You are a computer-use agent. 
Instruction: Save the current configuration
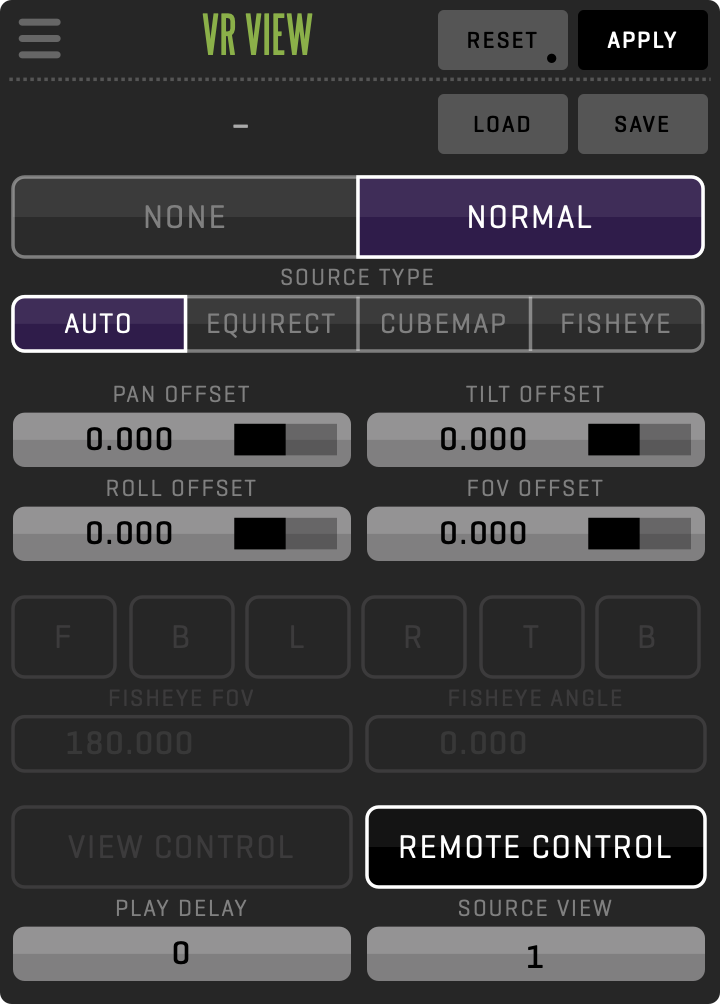pyautogui.click(x=642, y=124)
